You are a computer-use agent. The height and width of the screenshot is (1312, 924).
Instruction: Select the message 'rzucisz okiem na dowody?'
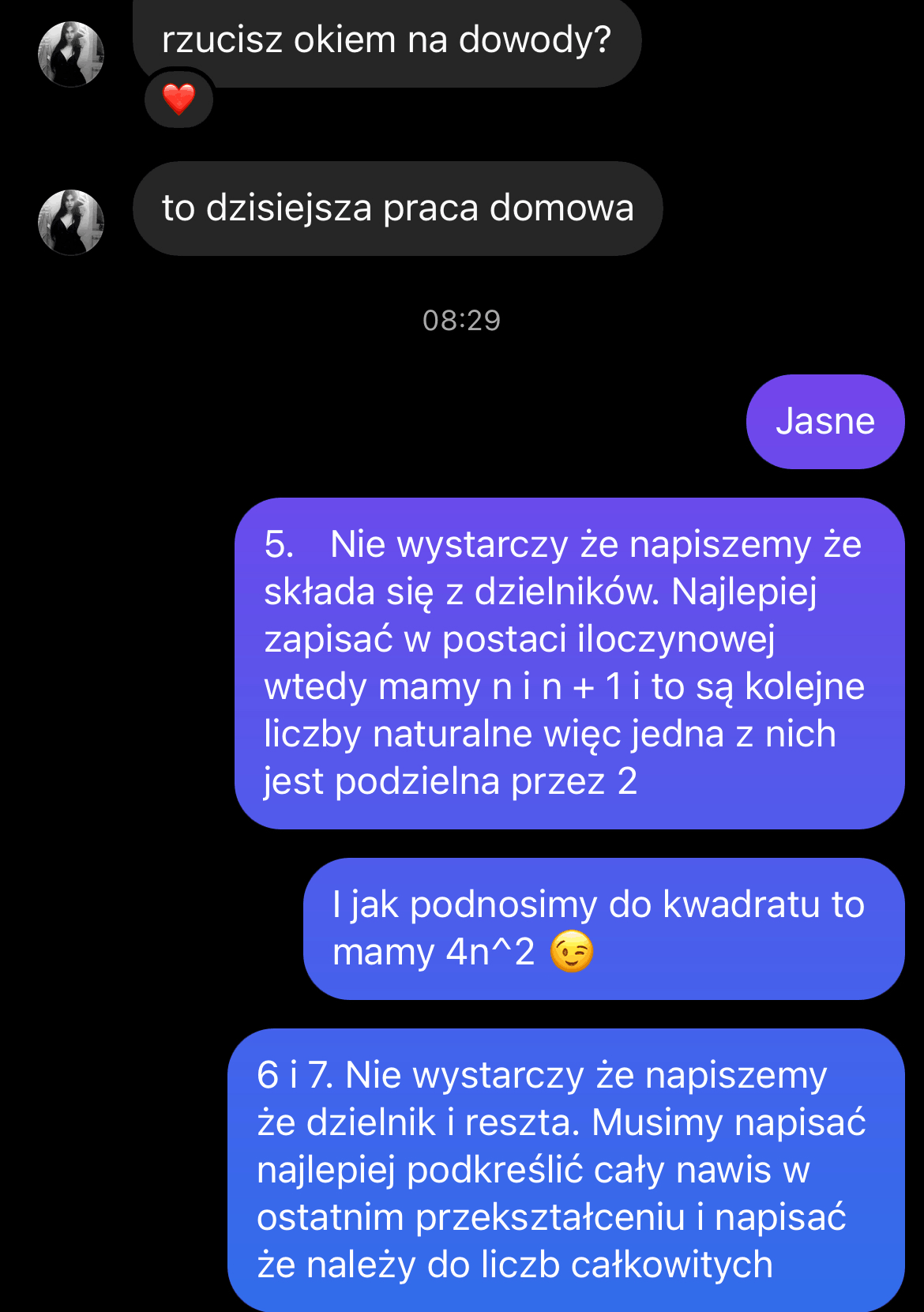tap(386, 38)
